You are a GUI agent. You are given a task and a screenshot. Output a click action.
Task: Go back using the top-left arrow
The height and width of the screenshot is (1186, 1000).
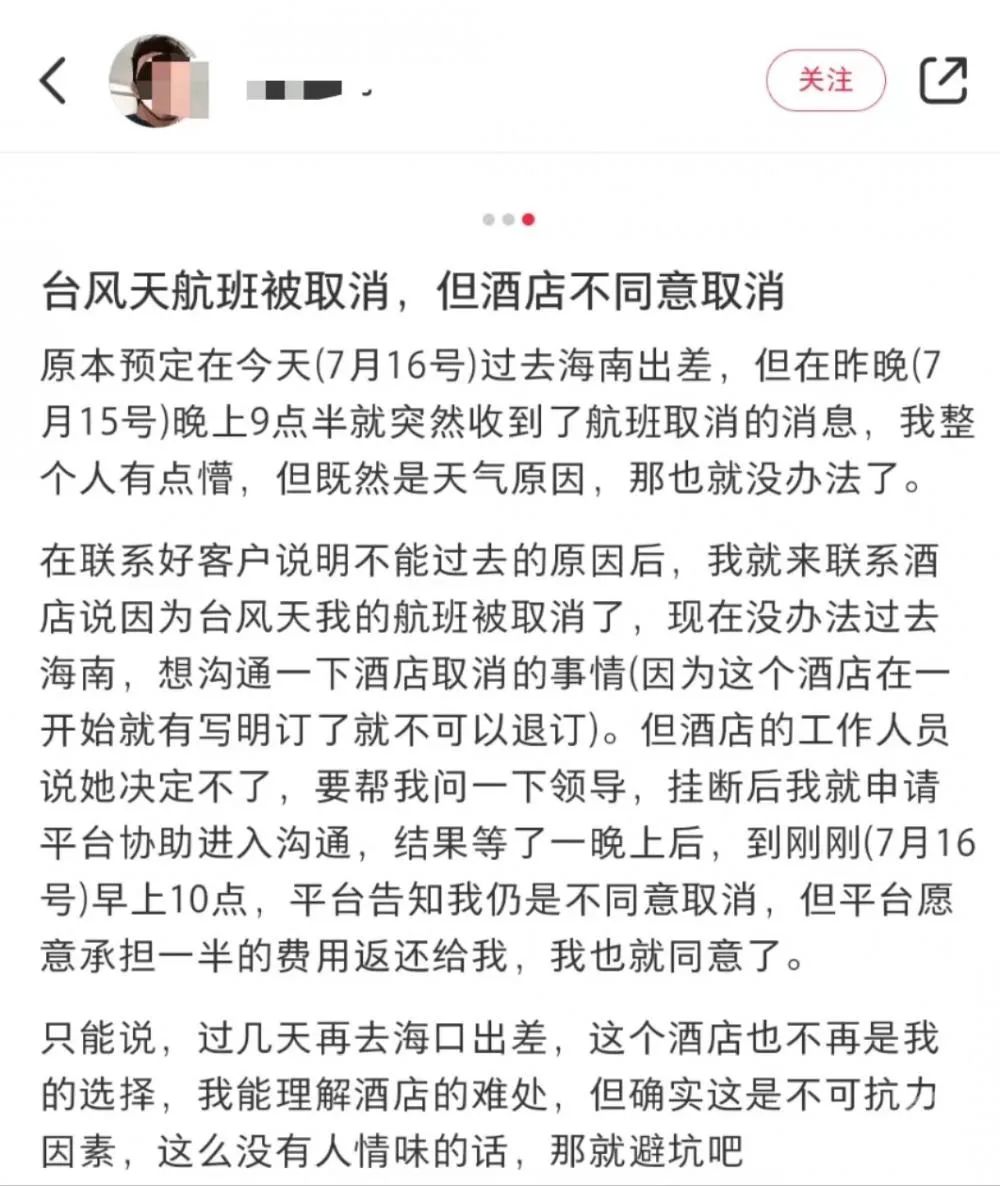[x=53, y=80]
